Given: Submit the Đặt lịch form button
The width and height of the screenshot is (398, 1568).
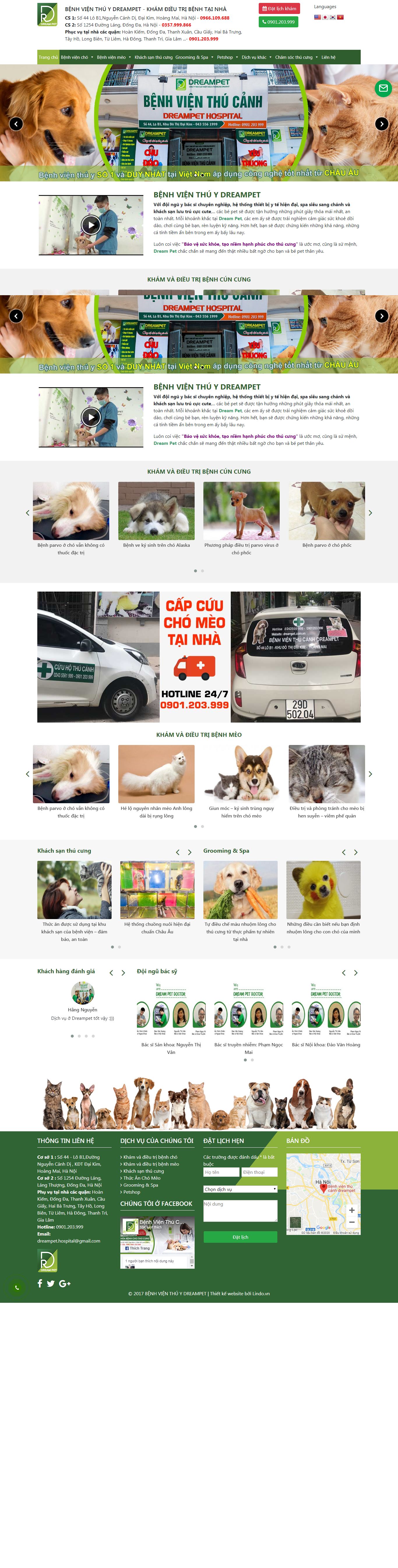Looking at the screenshot, I should pyautogui.click(x=240, y=1237).
